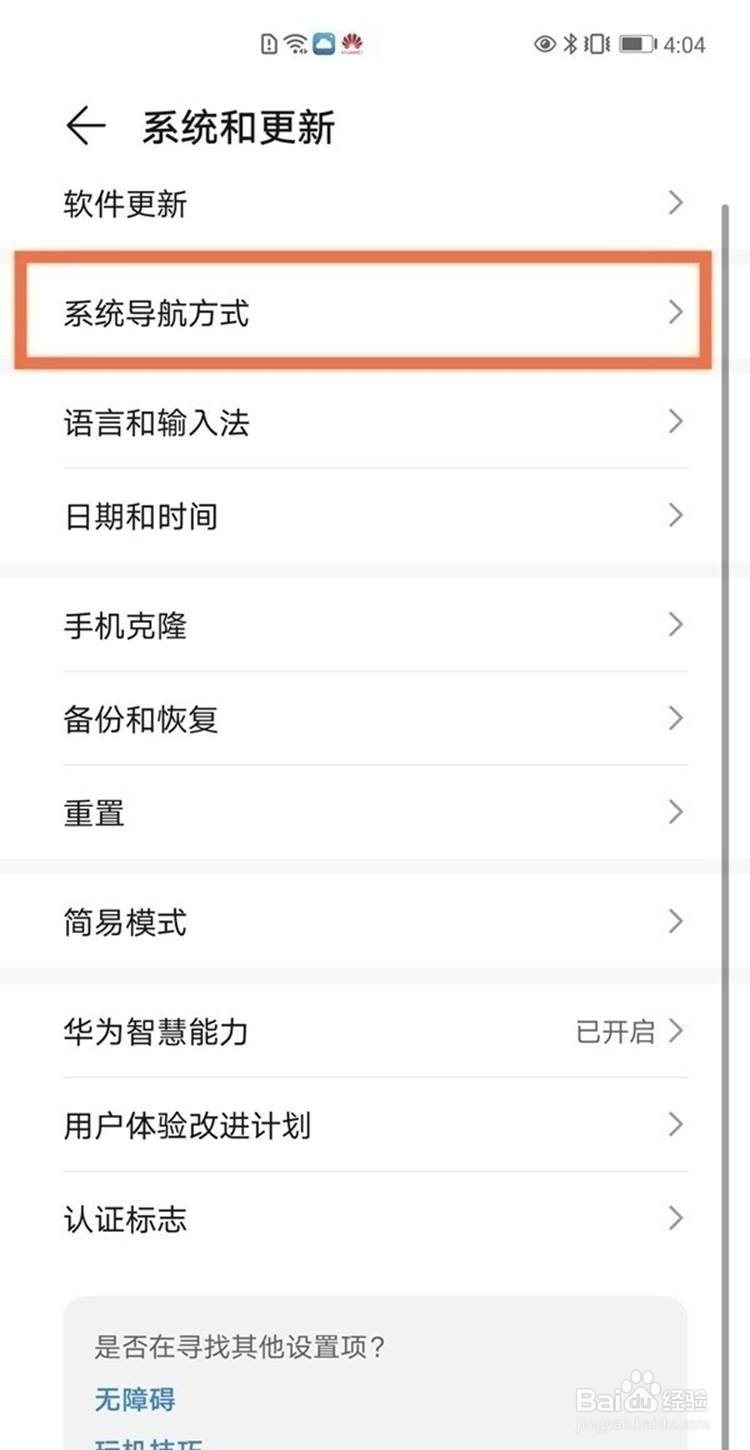Tap the eye comfort icon in status bar
The height and width of the screenshot is (1450, 750).
coord(544,44)
